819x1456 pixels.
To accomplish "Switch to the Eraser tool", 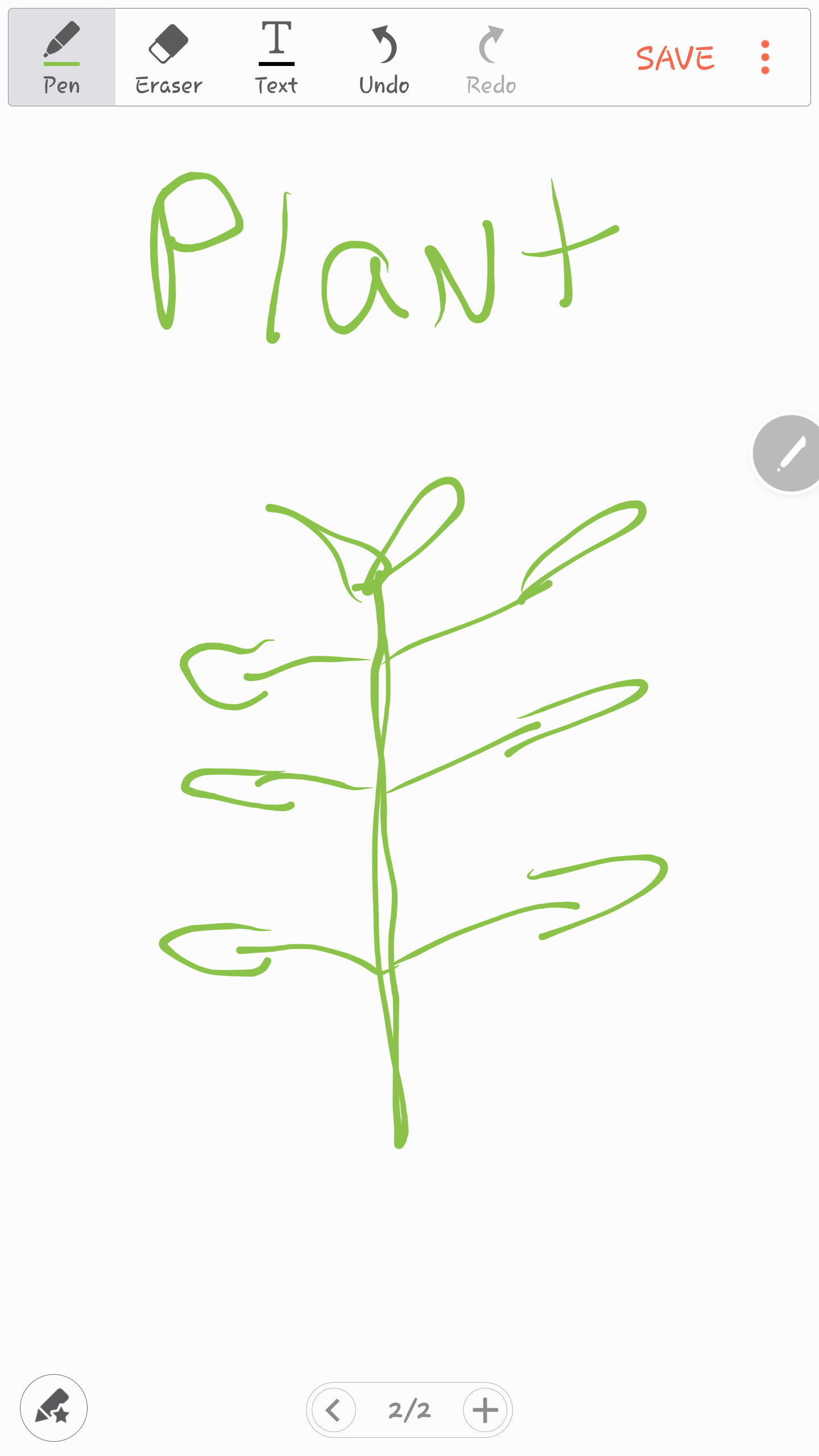I will coord(168,57).
